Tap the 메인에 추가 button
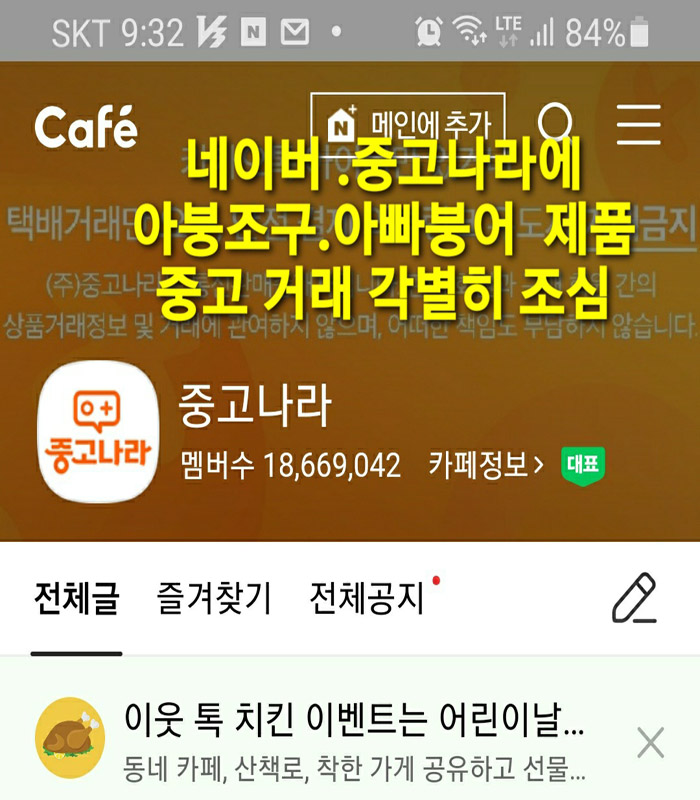The image size is (700, 800). 408,125
